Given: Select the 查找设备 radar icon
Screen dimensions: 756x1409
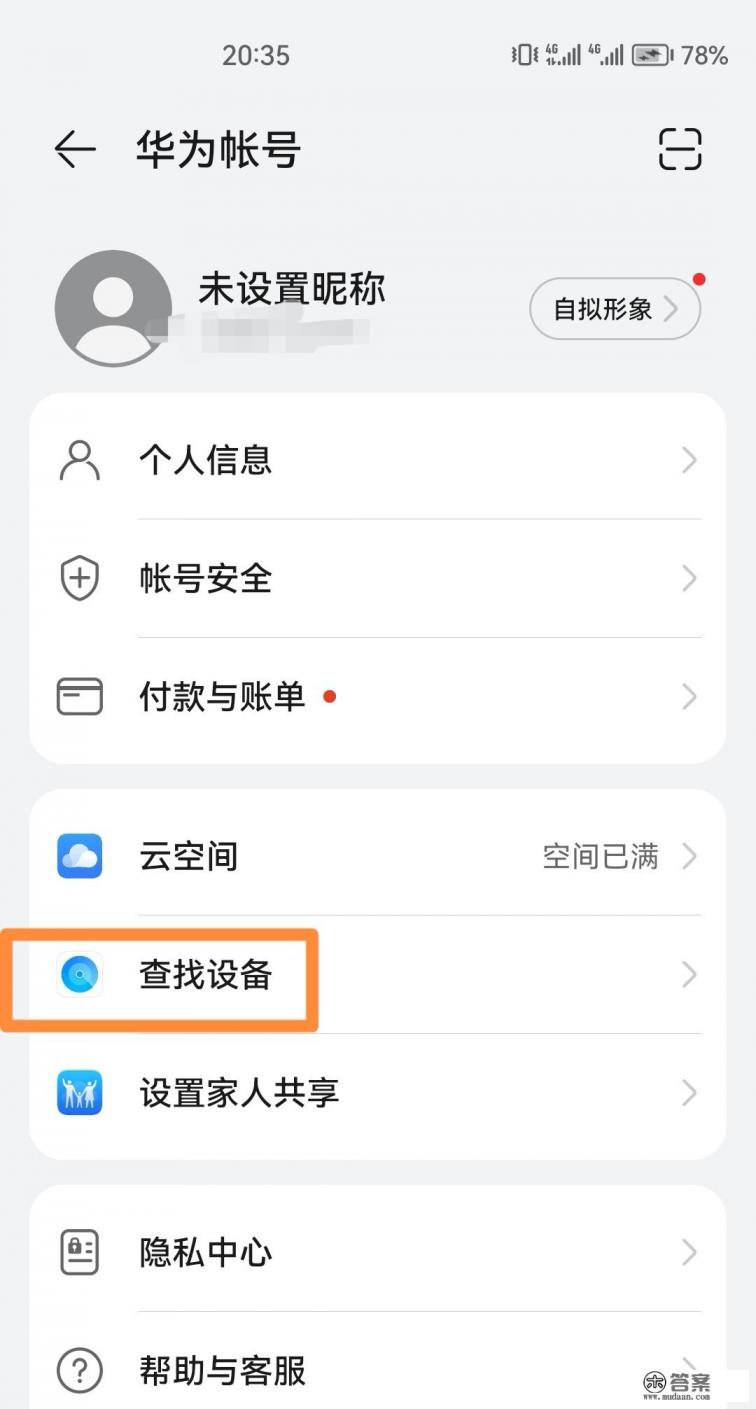Looking at the screenshot, I should click(x=78, y=974).
